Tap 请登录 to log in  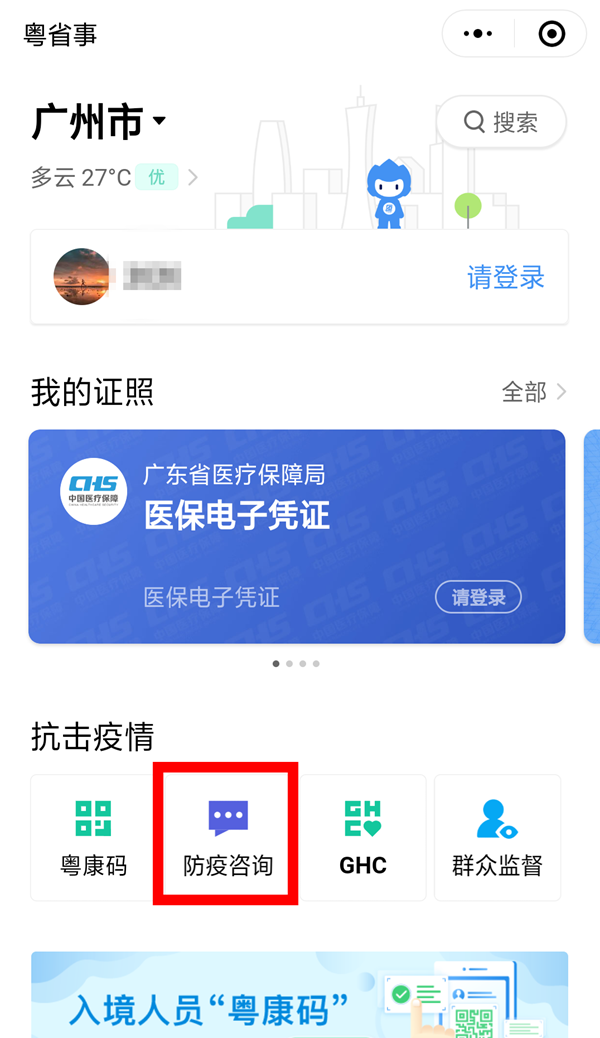505,277
